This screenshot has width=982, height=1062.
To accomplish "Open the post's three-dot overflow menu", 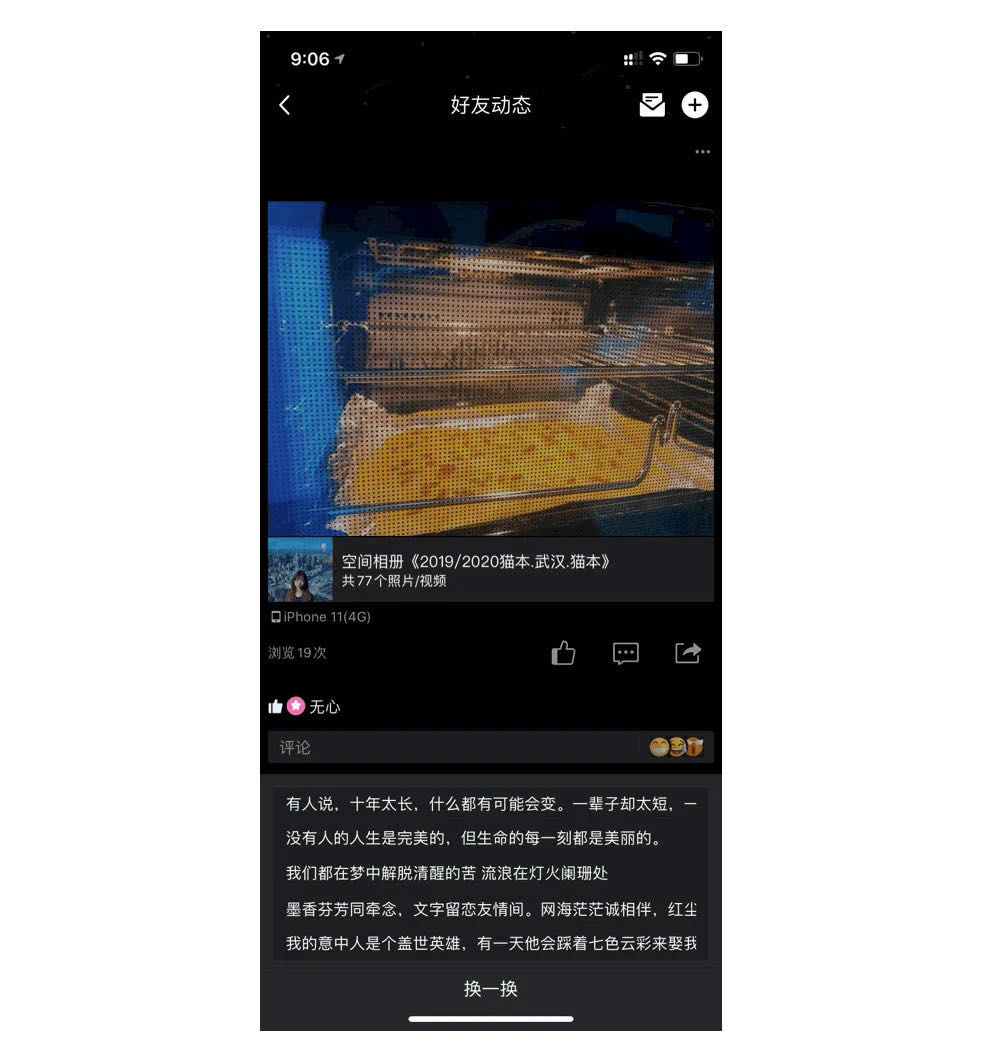I will (x=702, y=152).
